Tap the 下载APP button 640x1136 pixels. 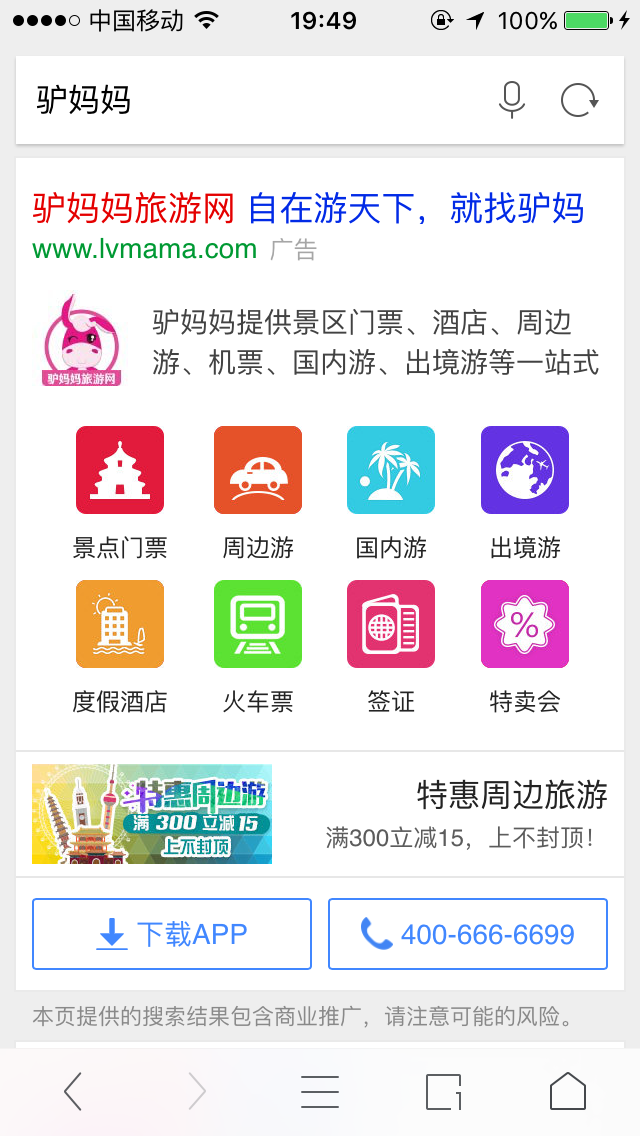[172, 934]
